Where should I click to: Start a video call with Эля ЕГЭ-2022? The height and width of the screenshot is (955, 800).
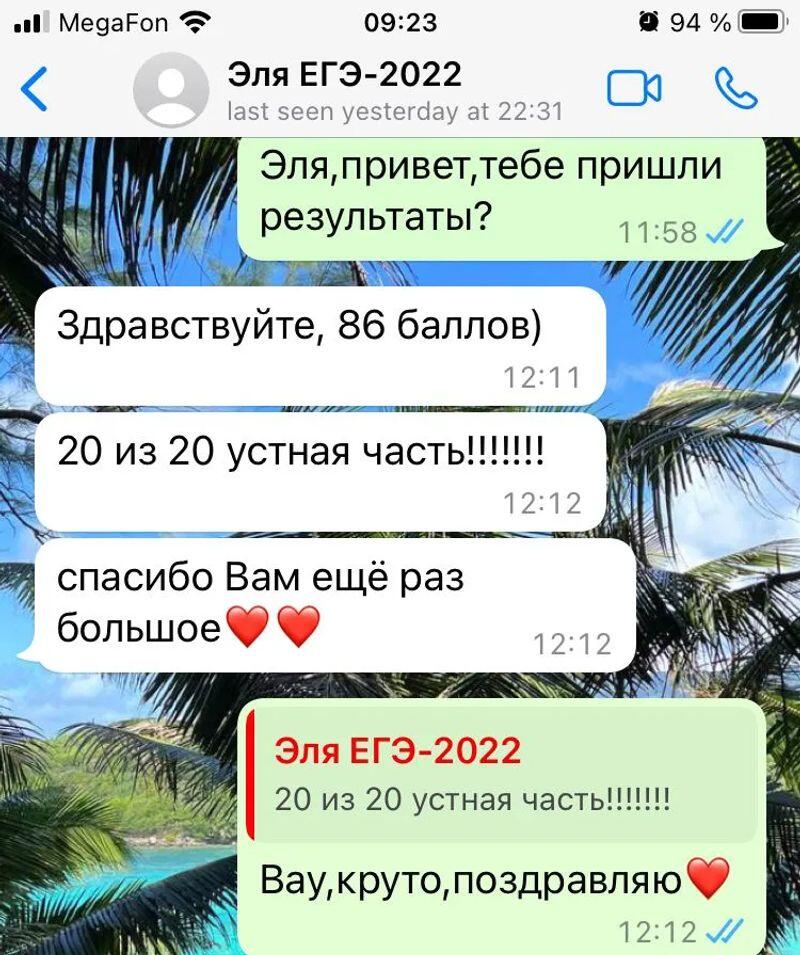coord(634,89)
